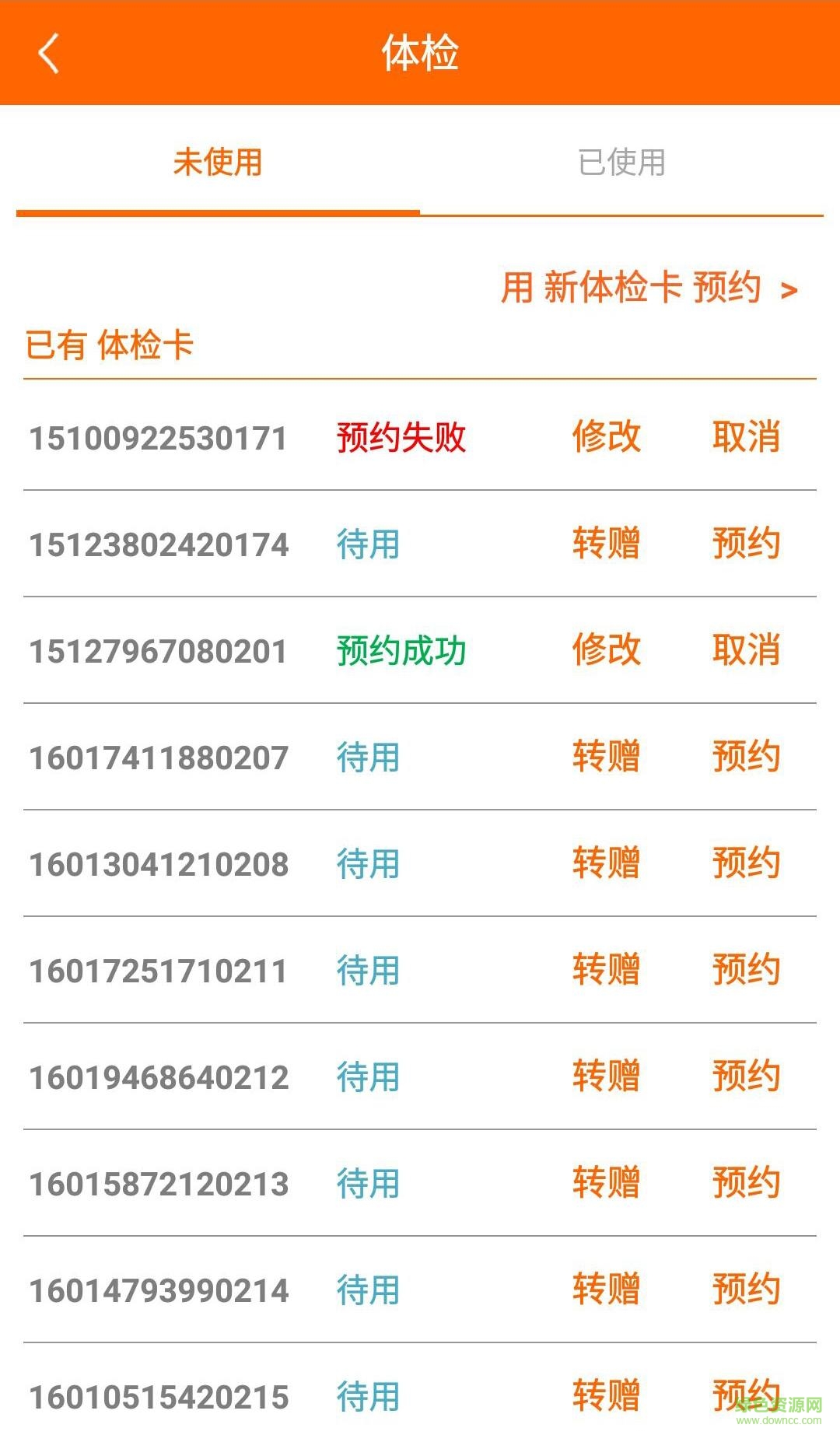Screen dimensions: 840x1435
Task: Tap 转赠 for card 16010515420215
Action: tap(607, 1395)
